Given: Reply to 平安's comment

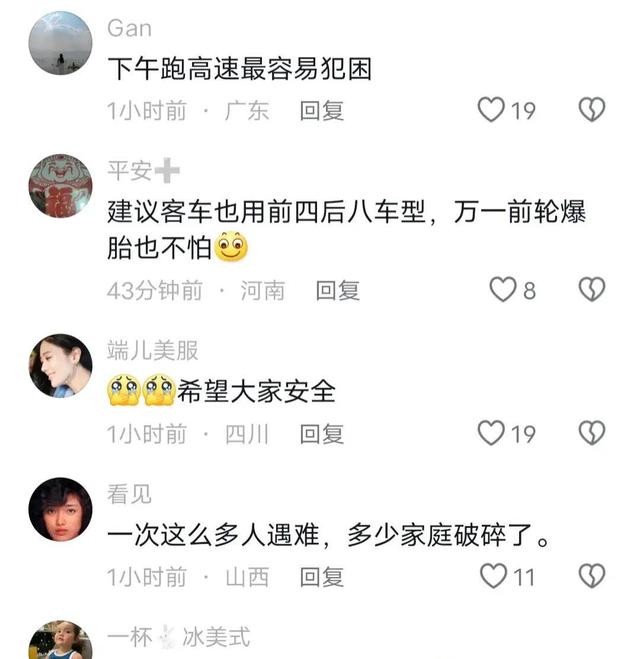Looking at the screenshot, I should (338, 291).
